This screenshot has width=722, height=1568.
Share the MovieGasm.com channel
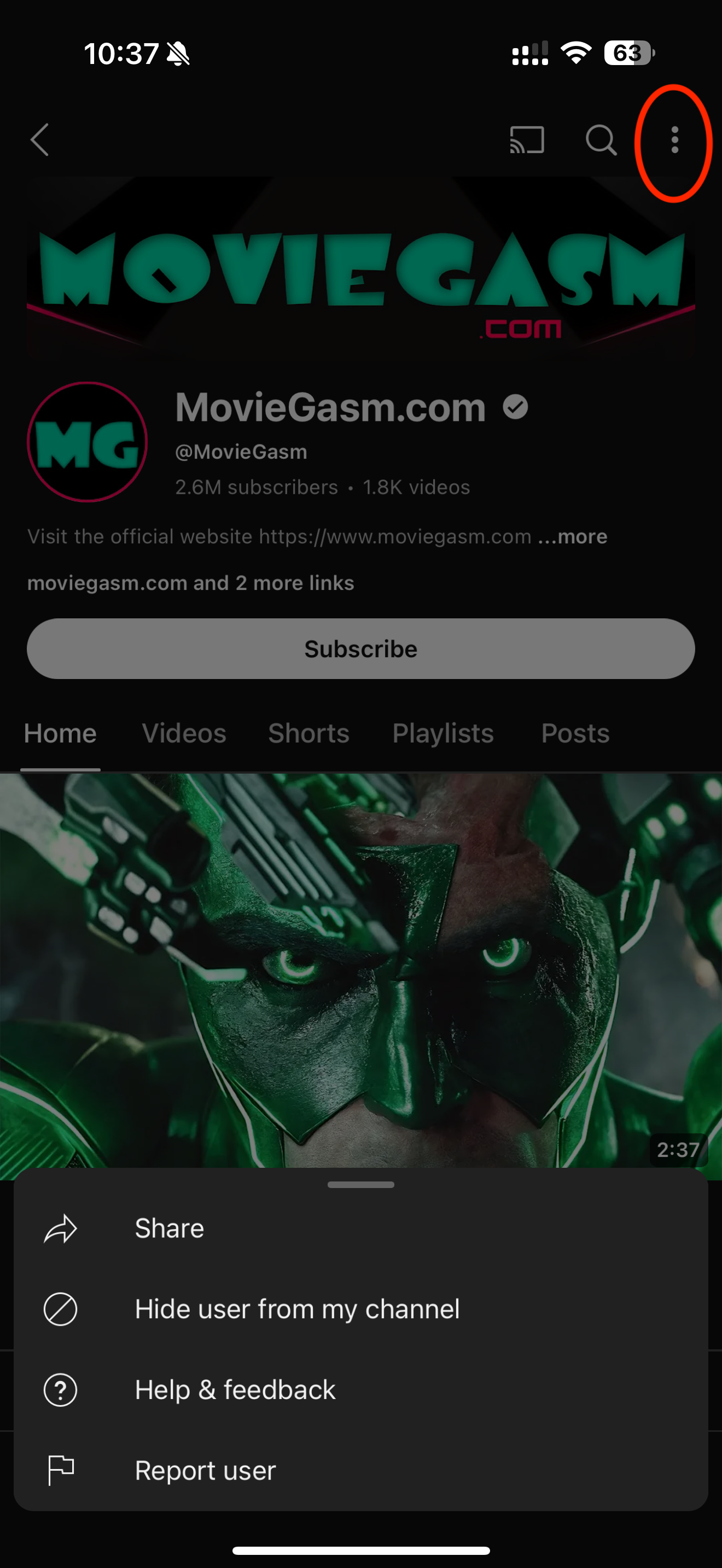169,1228
